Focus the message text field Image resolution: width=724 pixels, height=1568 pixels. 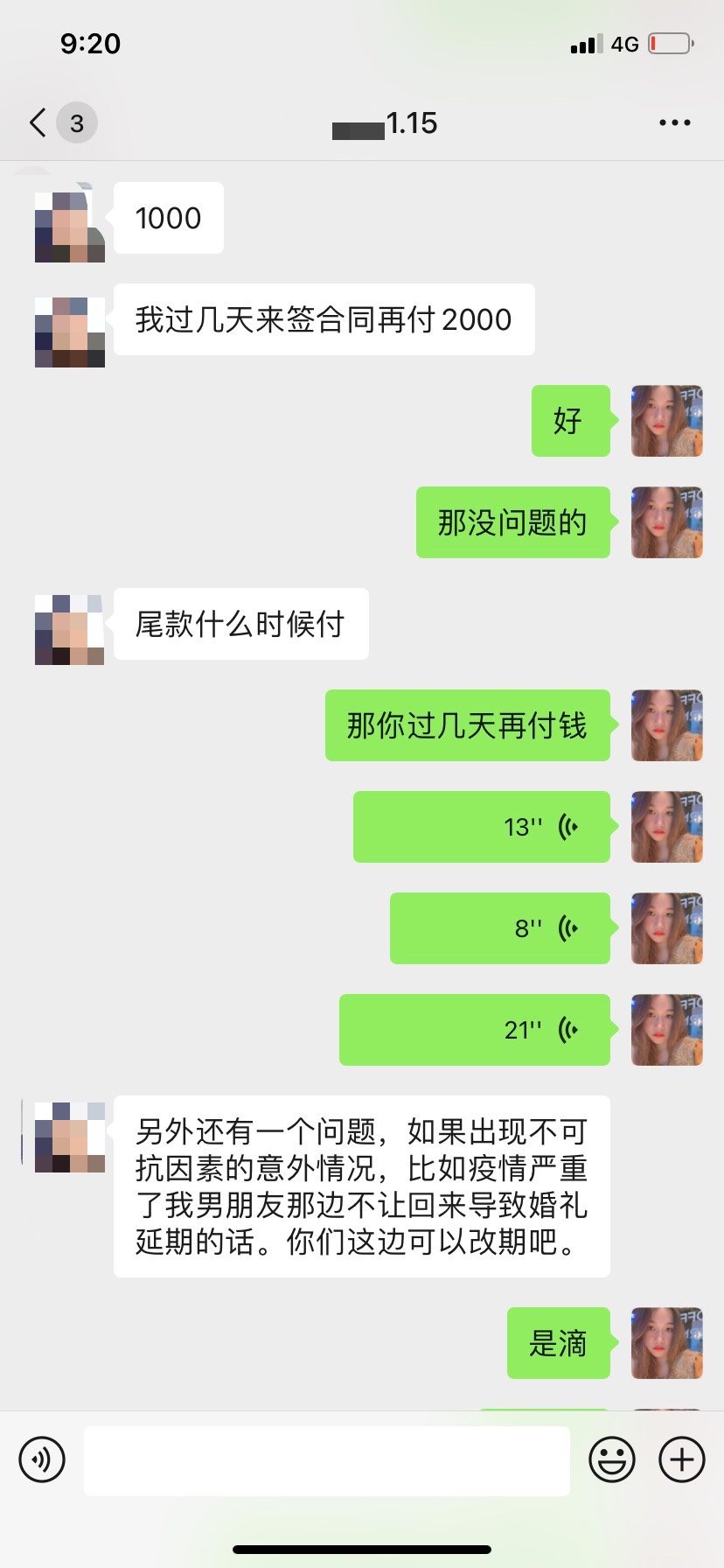pyautogui.click(x=327, y=1460)
